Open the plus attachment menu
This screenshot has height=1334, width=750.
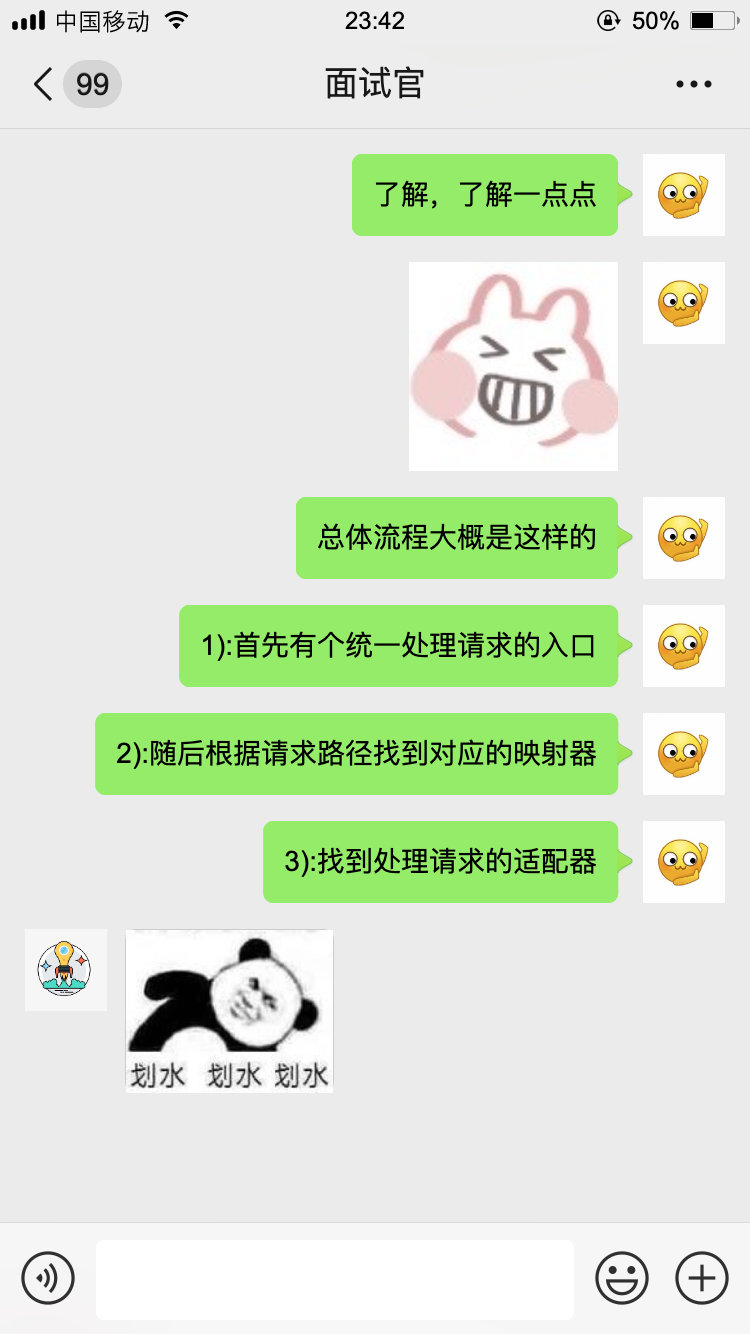coord(702,1278)
